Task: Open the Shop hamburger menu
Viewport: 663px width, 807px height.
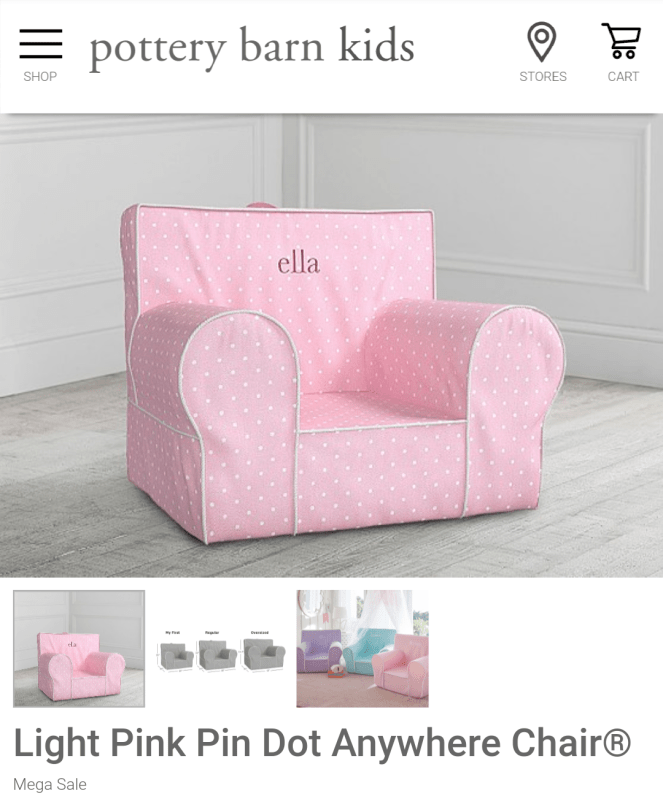Action: [x=40, y=54]
